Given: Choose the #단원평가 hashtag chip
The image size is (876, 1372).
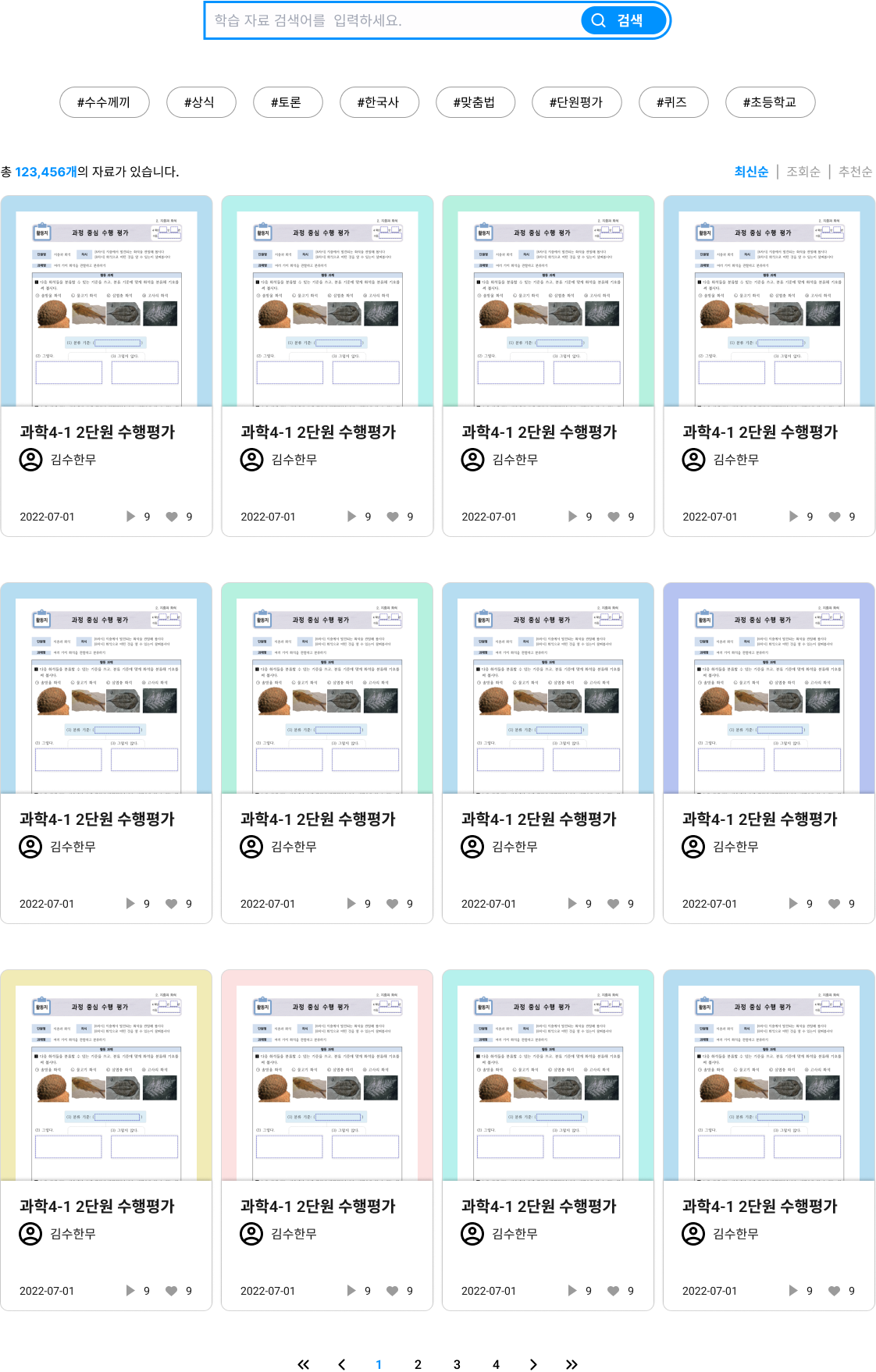Looking at the screenshot, I should (x=576, y=102).
